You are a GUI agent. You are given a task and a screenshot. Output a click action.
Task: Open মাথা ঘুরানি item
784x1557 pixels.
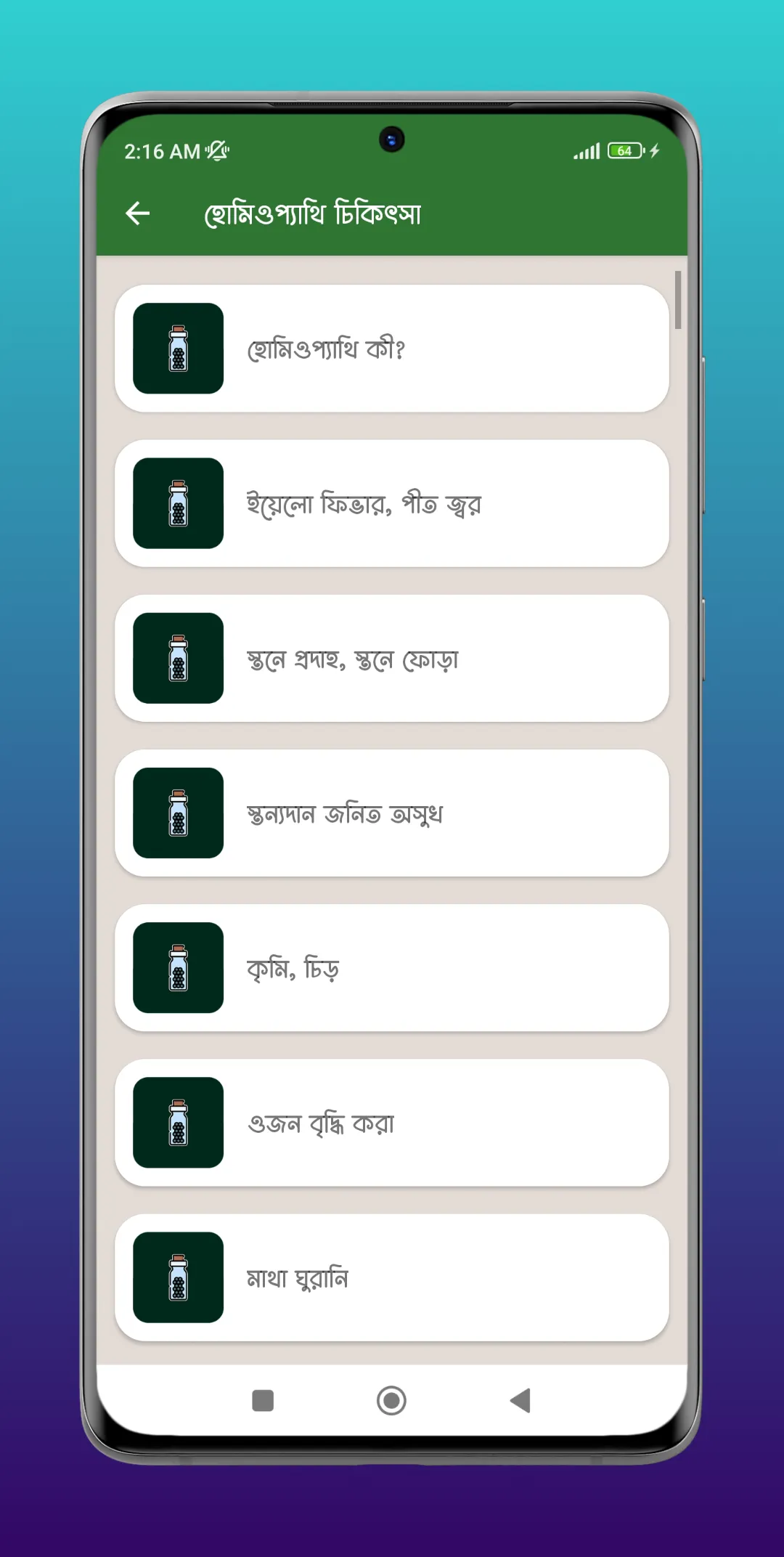coord(391,1277)
